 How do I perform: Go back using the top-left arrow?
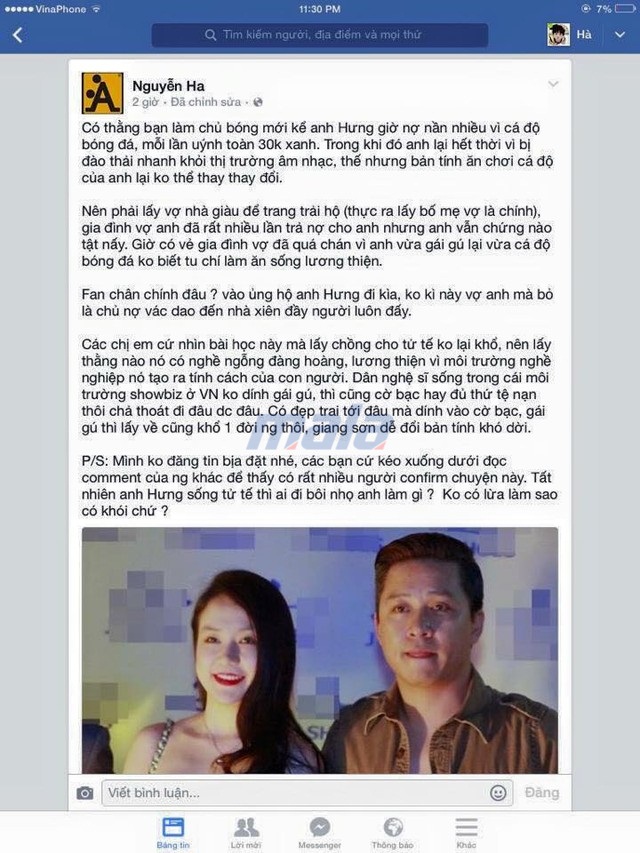(x=17, y=35)
